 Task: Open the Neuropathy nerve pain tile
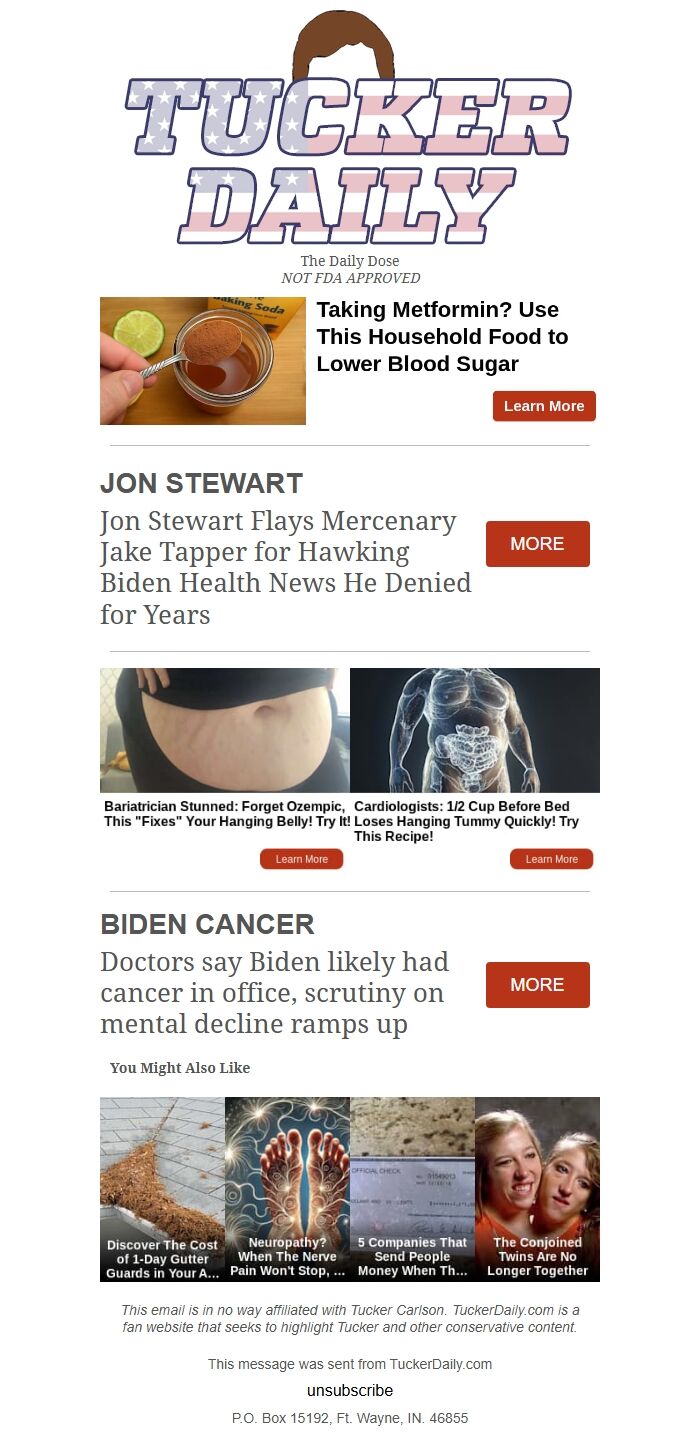(x=287, y=1189)
